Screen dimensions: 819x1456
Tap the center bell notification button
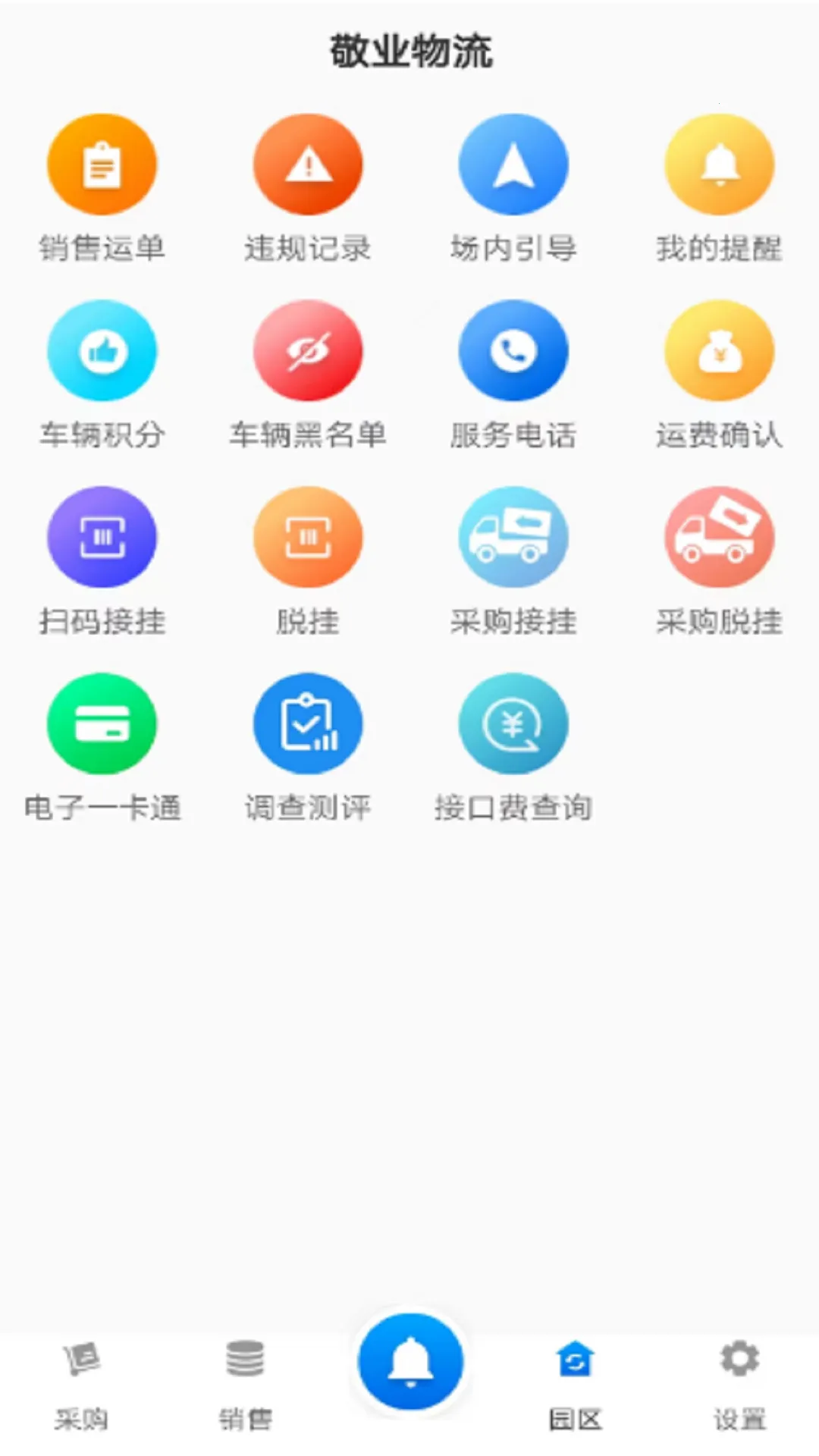(409, 1361)
